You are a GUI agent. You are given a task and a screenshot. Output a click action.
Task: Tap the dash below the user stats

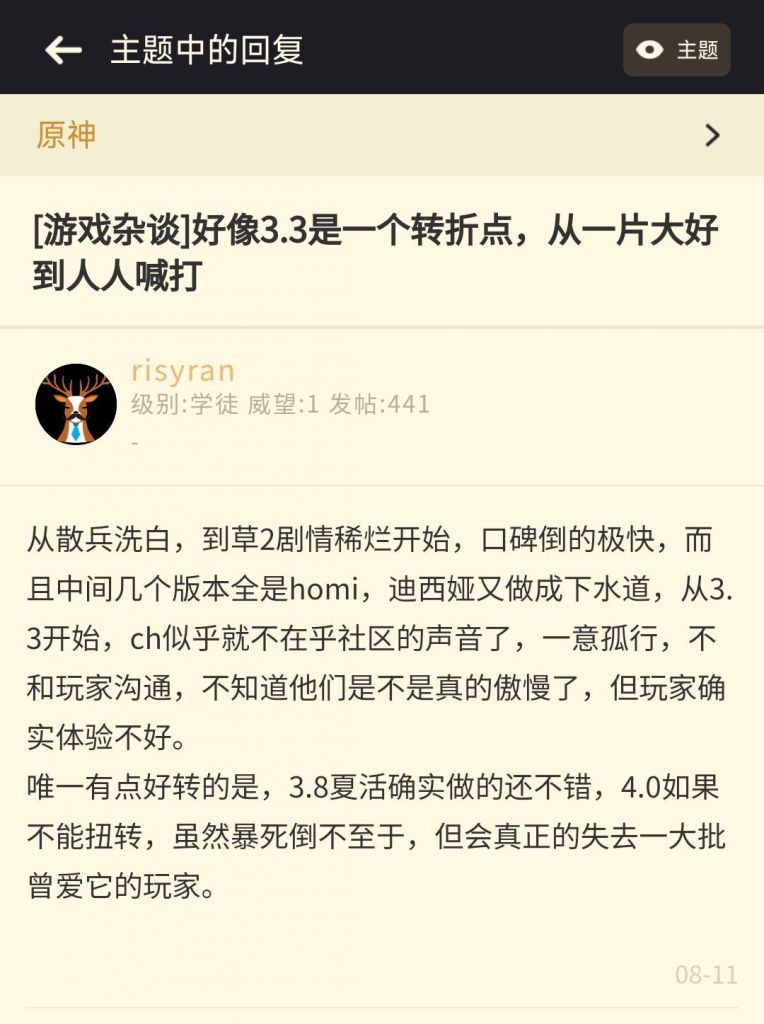click(x=135, y=441)
